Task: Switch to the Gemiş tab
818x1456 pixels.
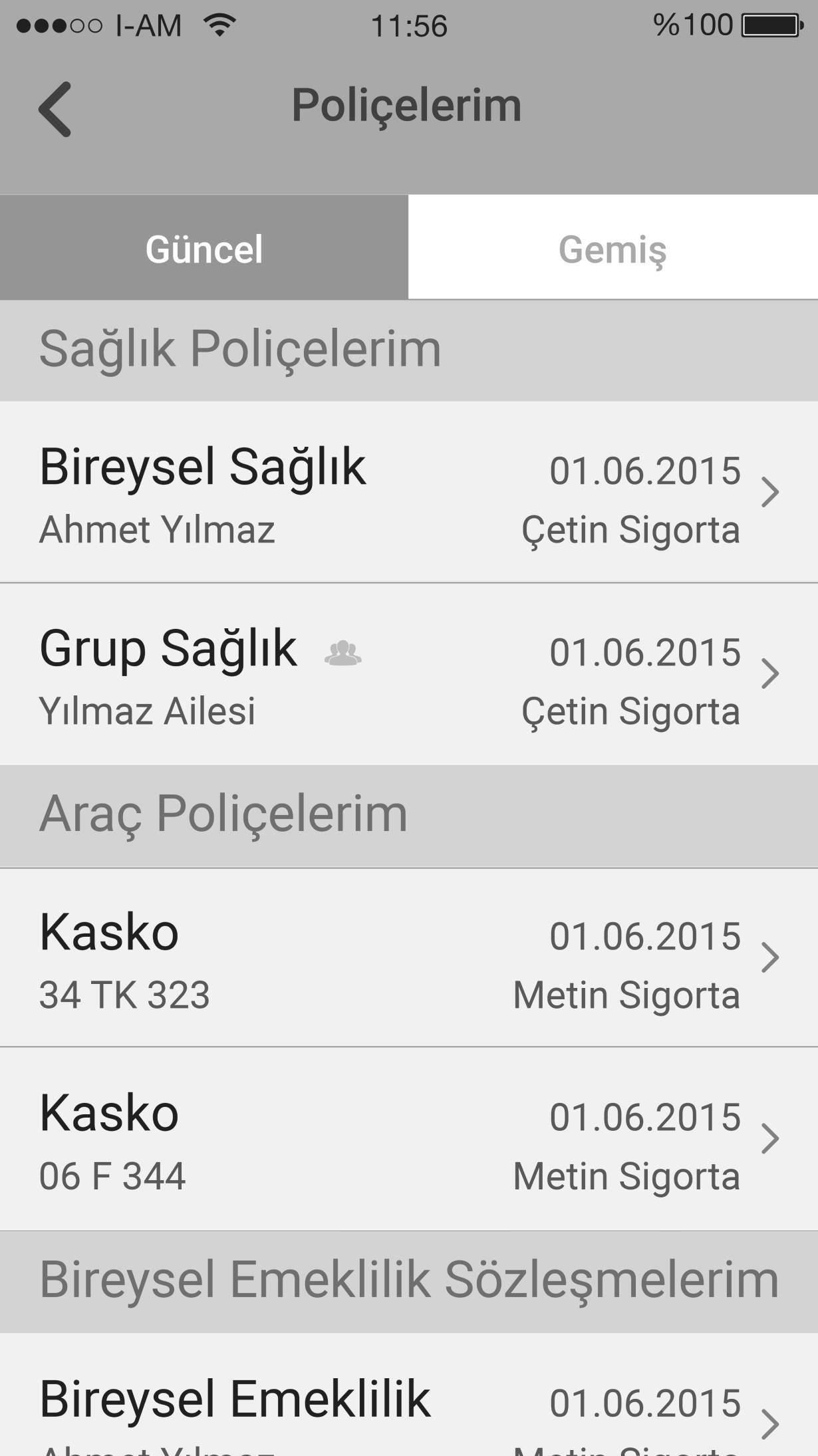Action: click(613, 249)
